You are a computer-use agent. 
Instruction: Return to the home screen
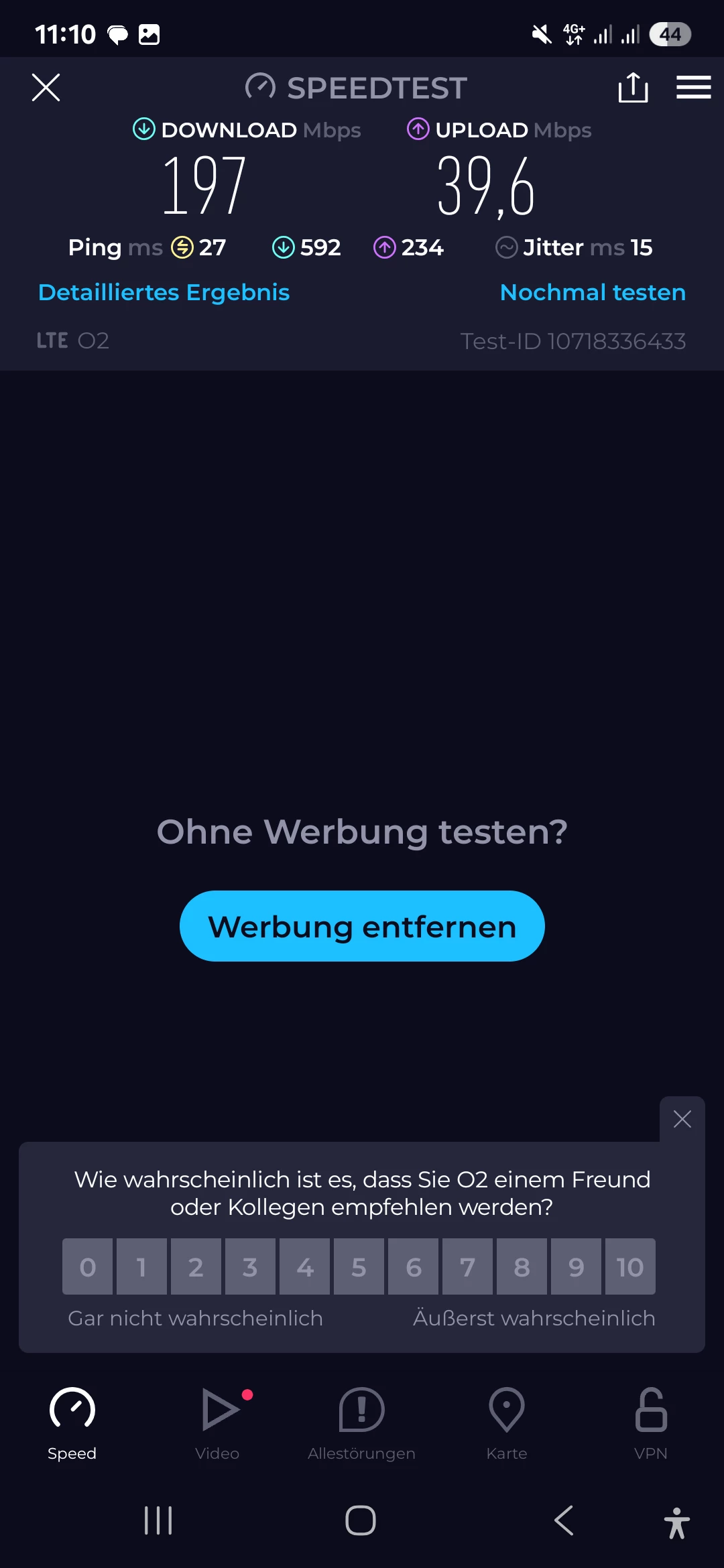[361, 1520]
